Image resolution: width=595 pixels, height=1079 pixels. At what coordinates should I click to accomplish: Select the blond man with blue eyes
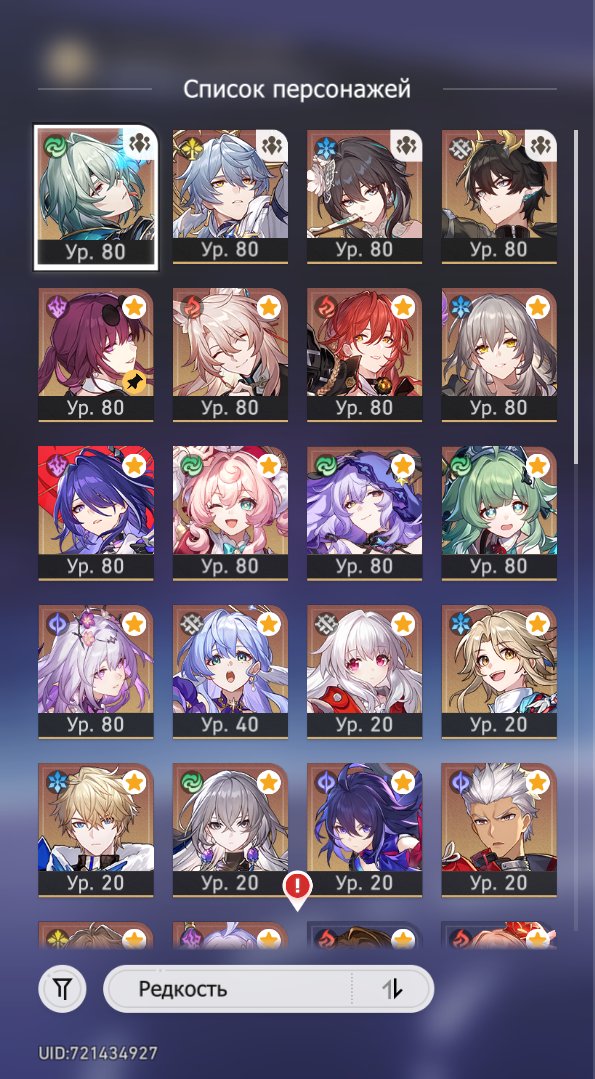96,829
